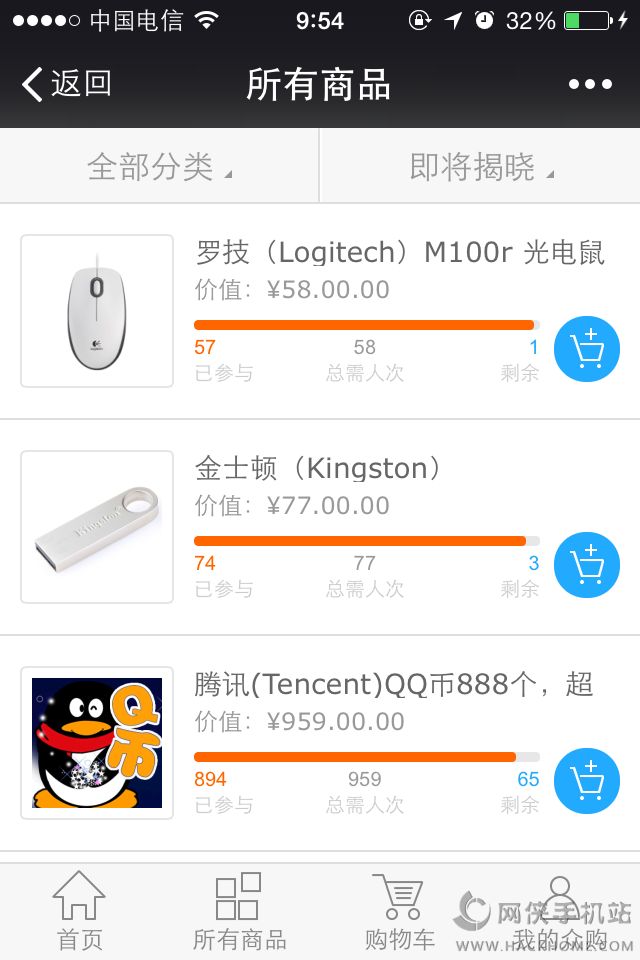Open the Tencent QQ币 product image
640x960 pixels.
pos(97,743)
